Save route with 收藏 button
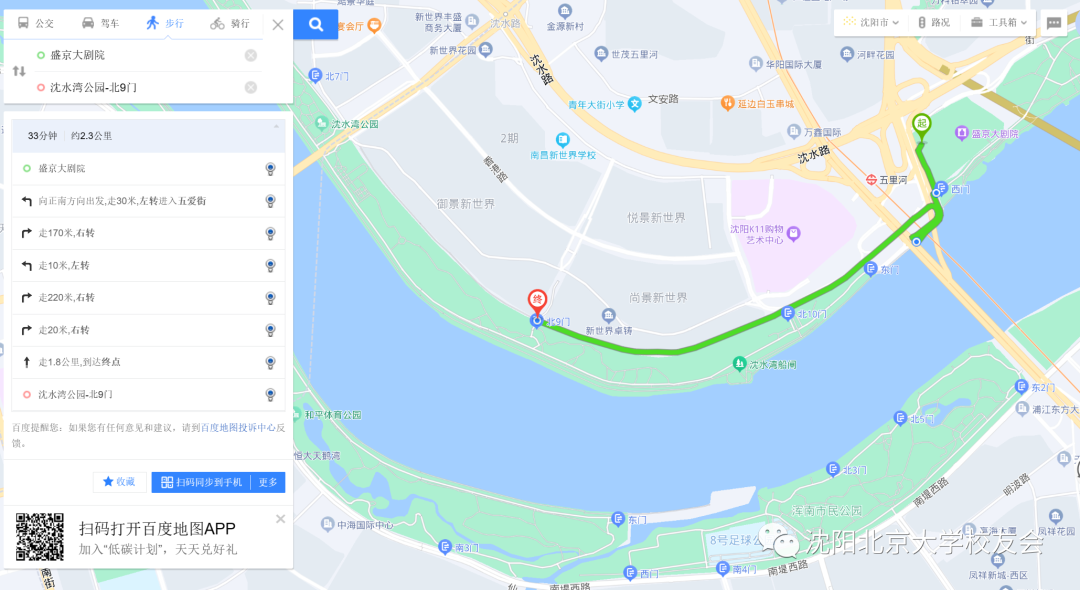Viewport: 1080px width, 590px height. coord(119,482)
